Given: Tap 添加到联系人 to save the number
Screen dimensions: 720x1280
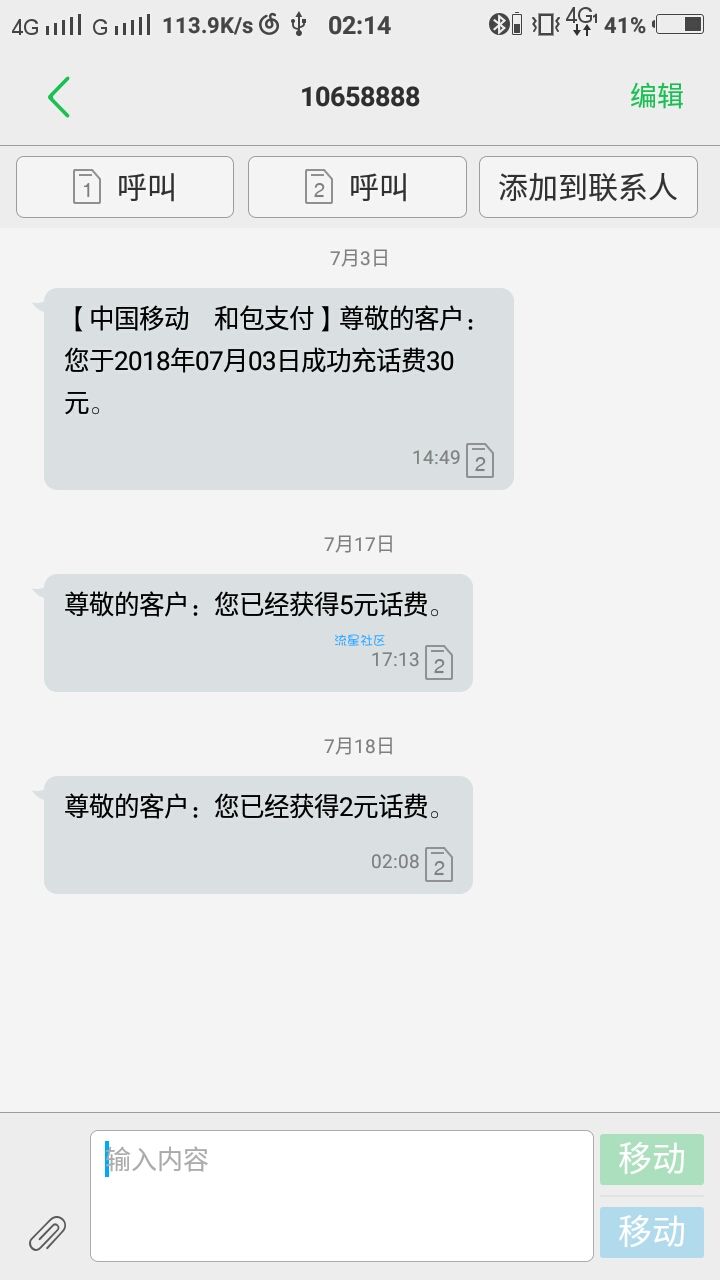Looking at the screenshot, I should coord(588,187).
